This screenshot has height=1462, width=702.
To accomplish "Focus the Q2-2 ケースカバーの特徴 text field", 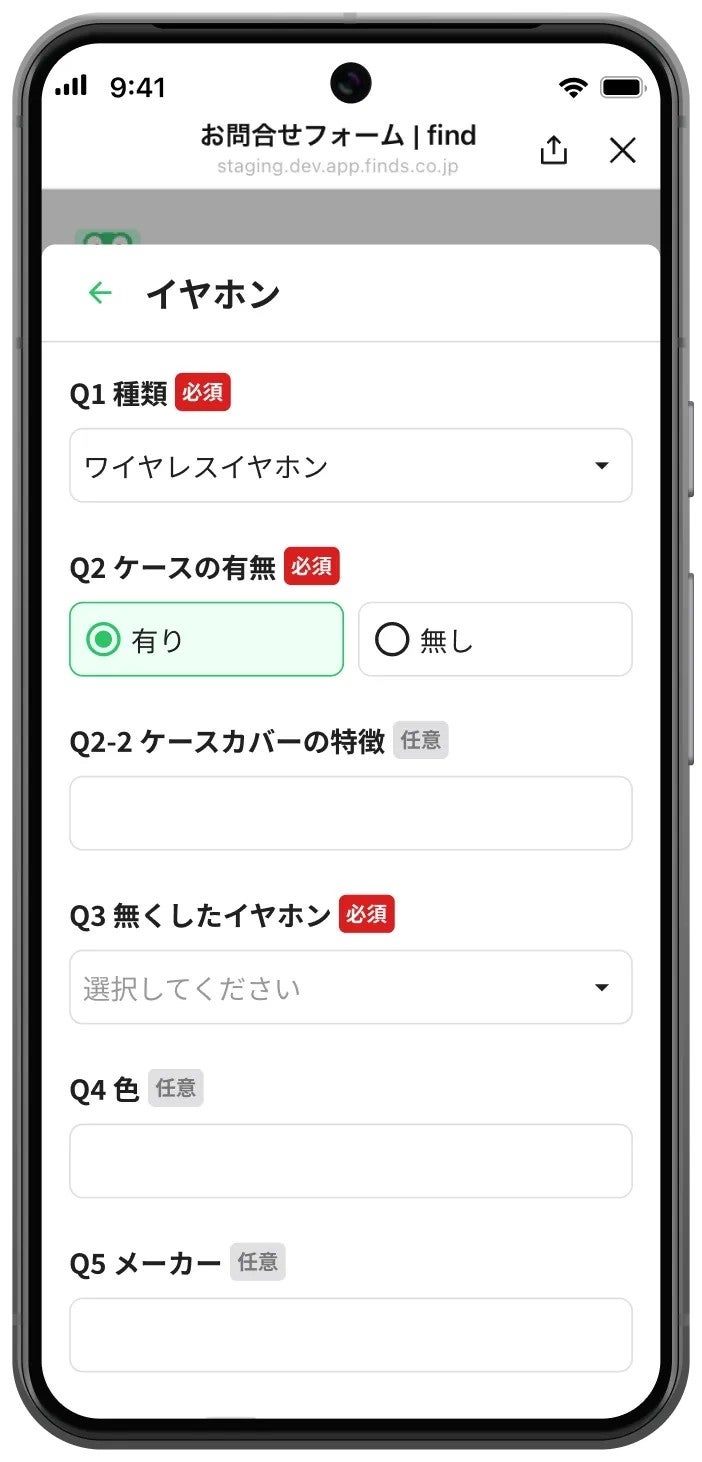I will (351, 813).
